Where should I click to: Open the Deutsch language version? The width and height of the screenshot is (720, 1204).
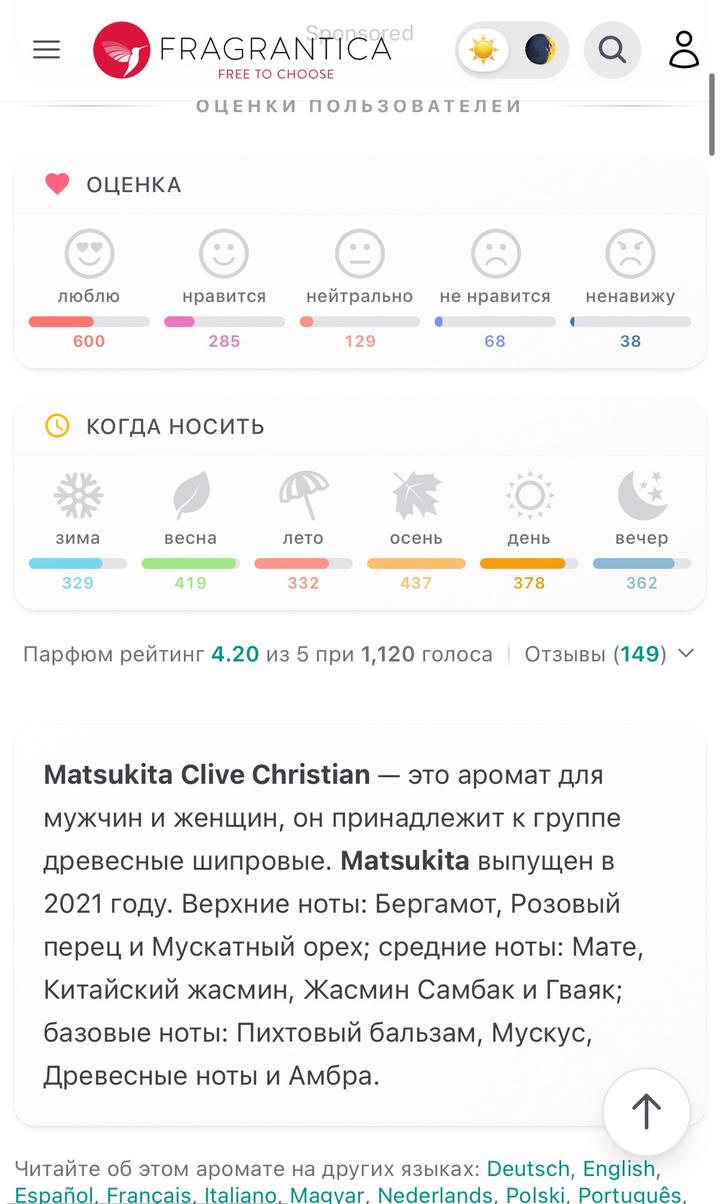(x=528, y=1169)
